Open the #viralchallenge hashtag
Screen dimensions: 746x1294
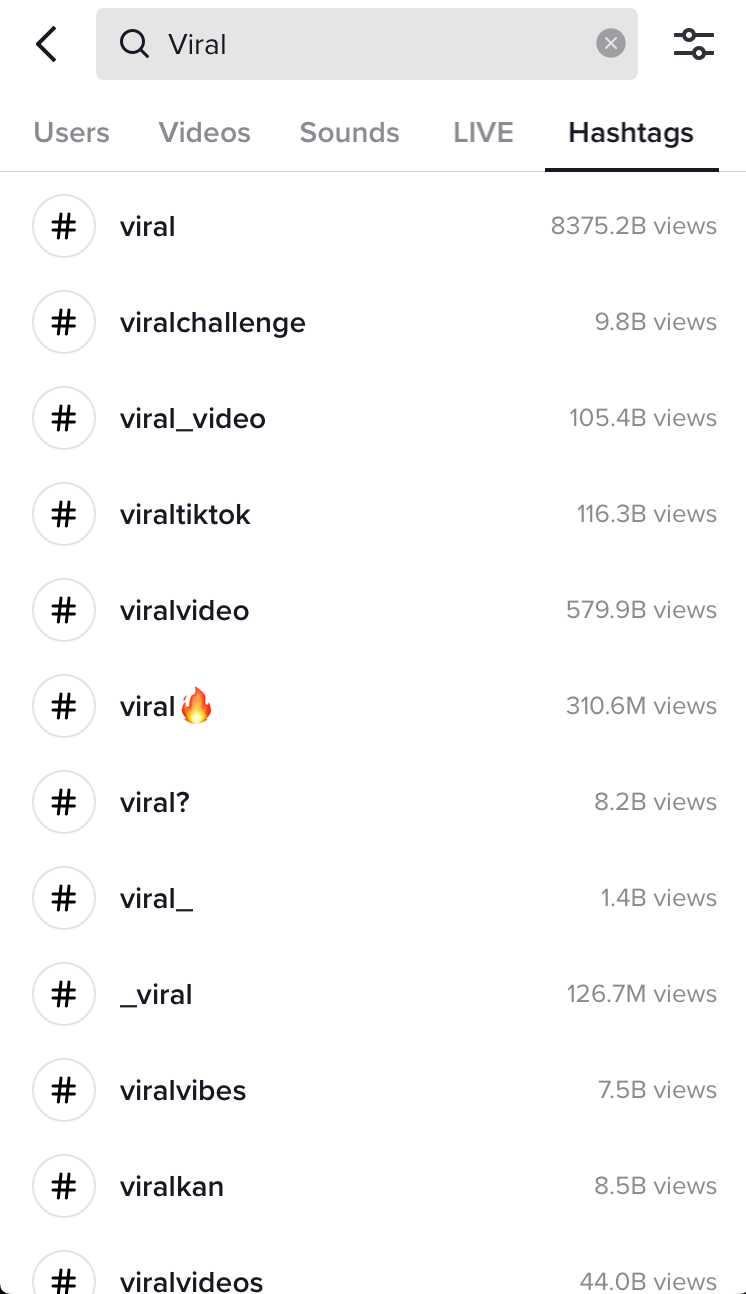tap(373, 322)
